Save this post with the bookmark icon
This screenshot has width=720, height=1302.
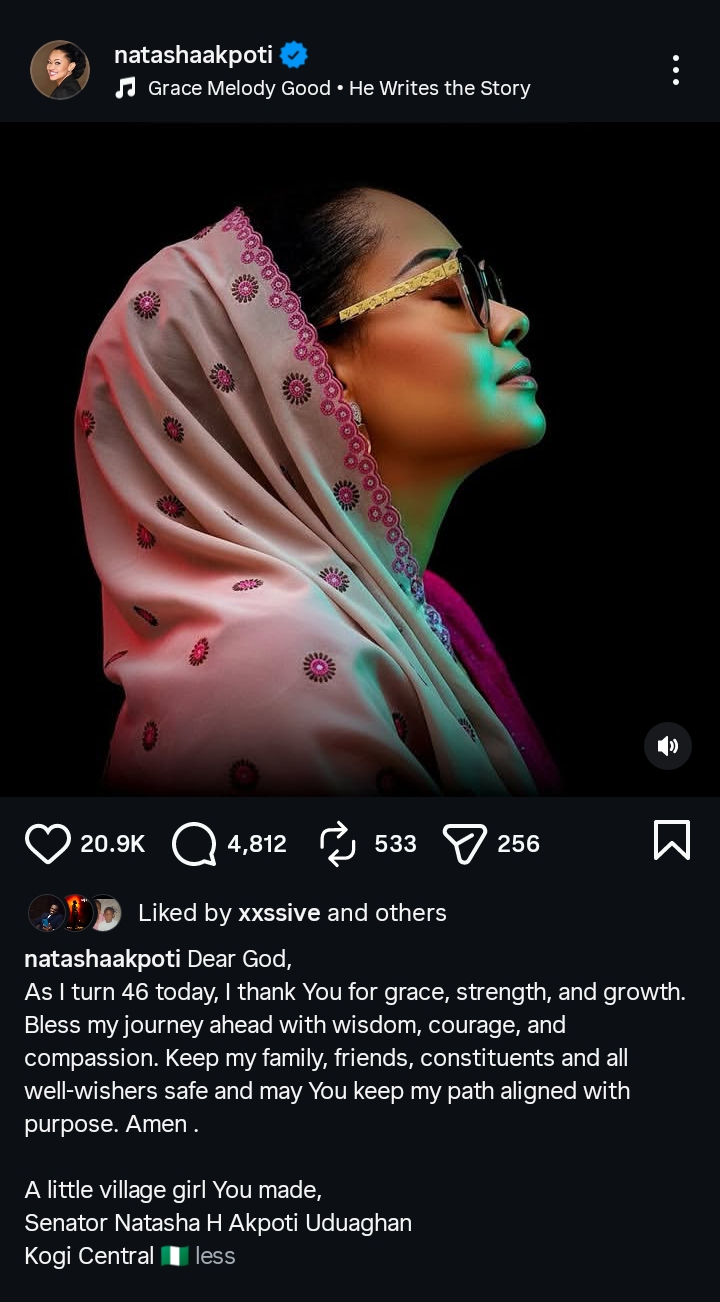pyautogui.click(x=671, y=840)
